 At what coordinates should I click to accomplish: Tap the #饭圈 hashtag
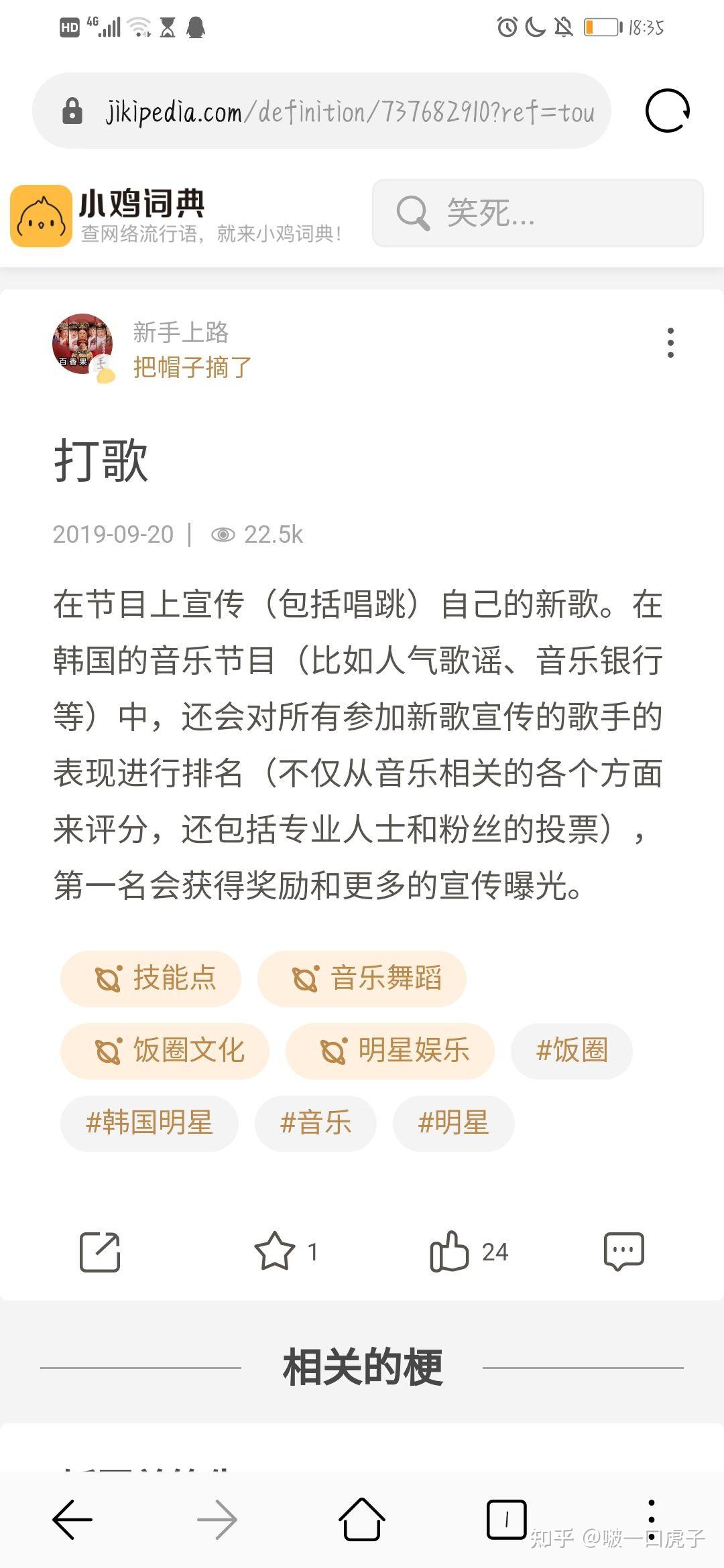(x=571, y=1051)
